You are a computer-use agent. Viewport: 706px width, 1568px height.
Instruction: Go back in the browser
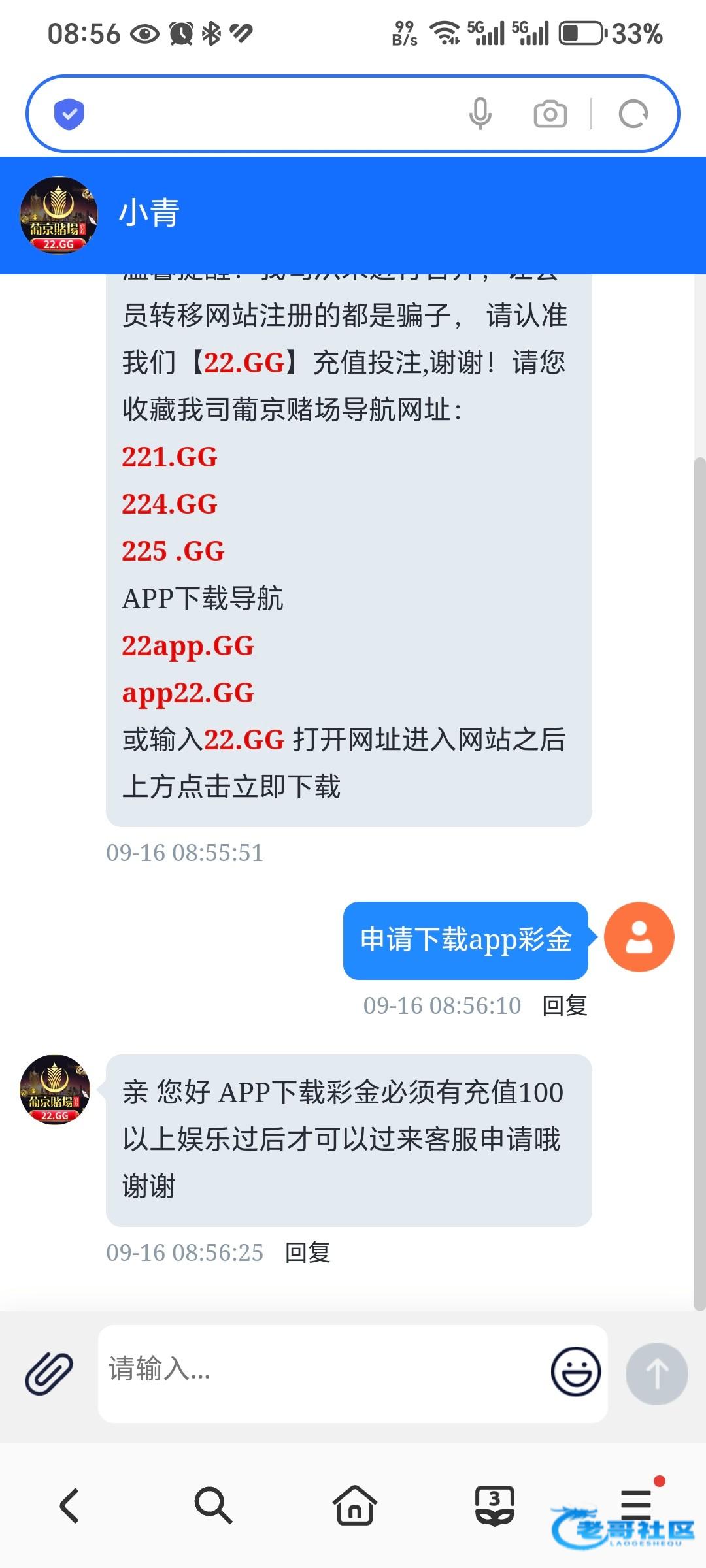tap(70, 1506)
